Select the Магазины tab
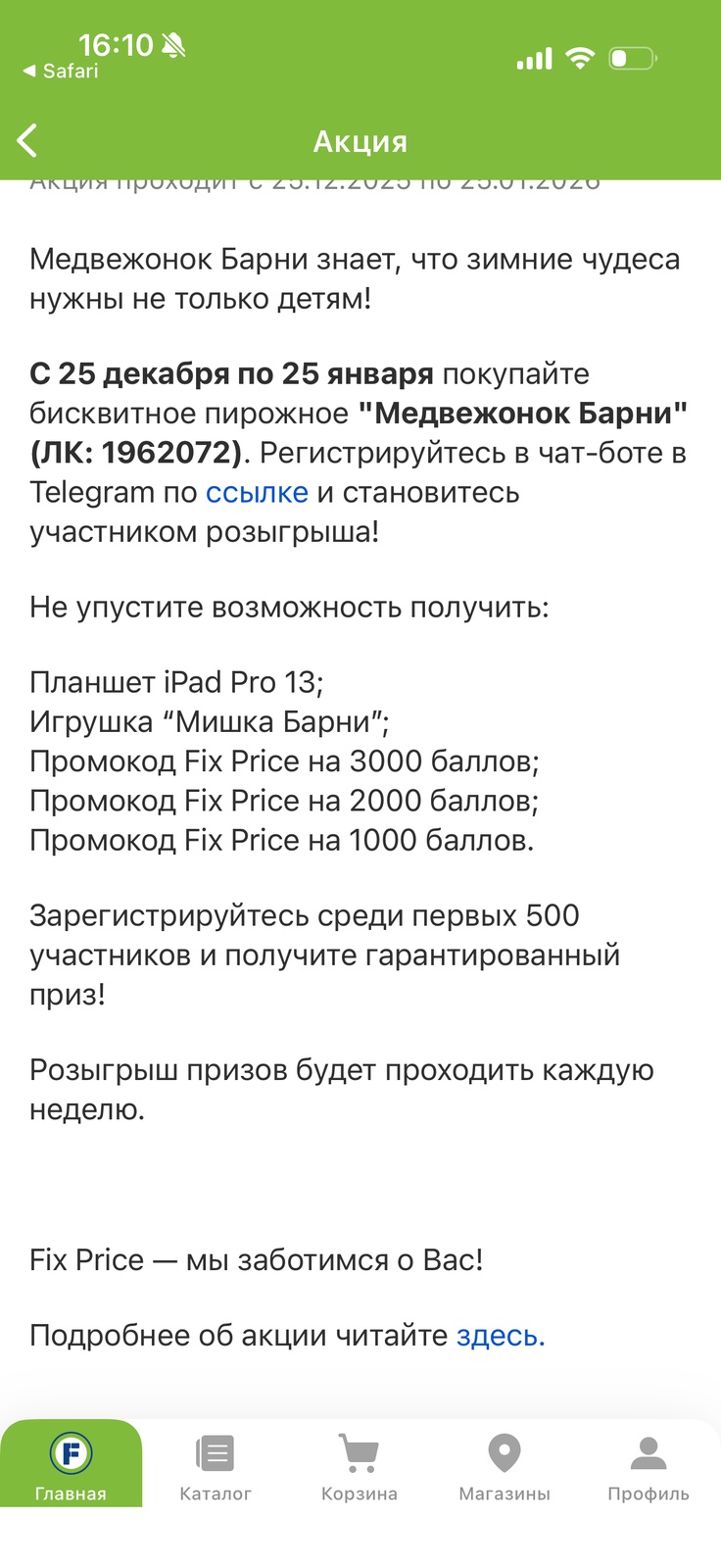Viewport: 721px width, 1568px height. [505, 1465]
